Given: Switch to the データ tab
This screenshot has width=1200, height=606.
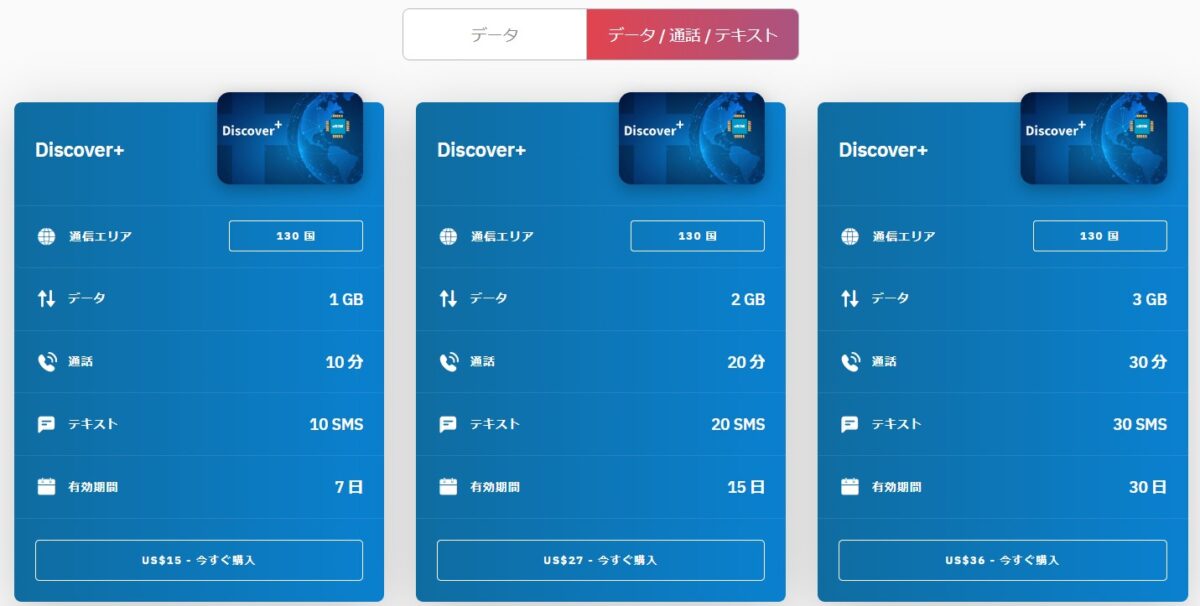Looking at the screenshot, I should click(x=495, y=35).
